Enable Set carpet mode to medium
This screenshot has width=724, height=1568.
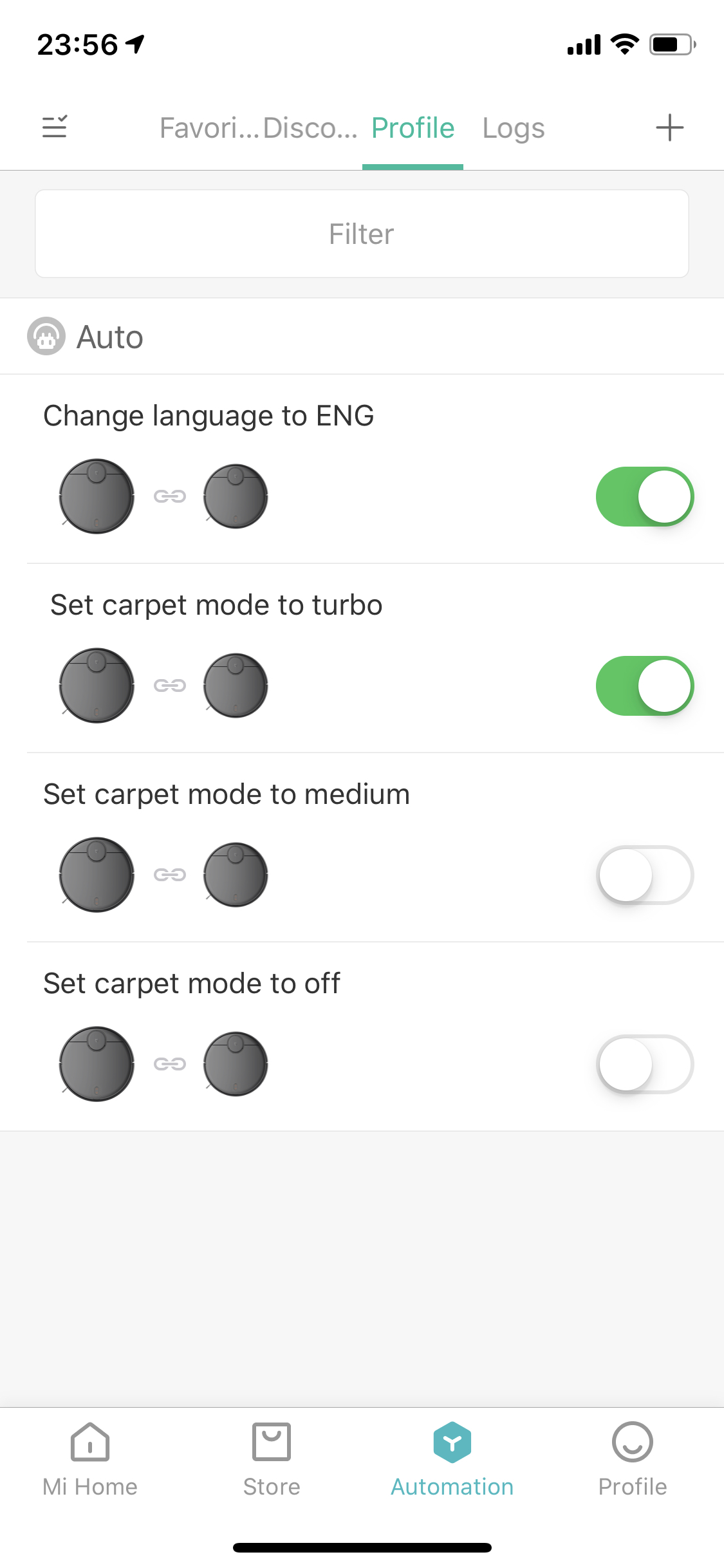645,875
